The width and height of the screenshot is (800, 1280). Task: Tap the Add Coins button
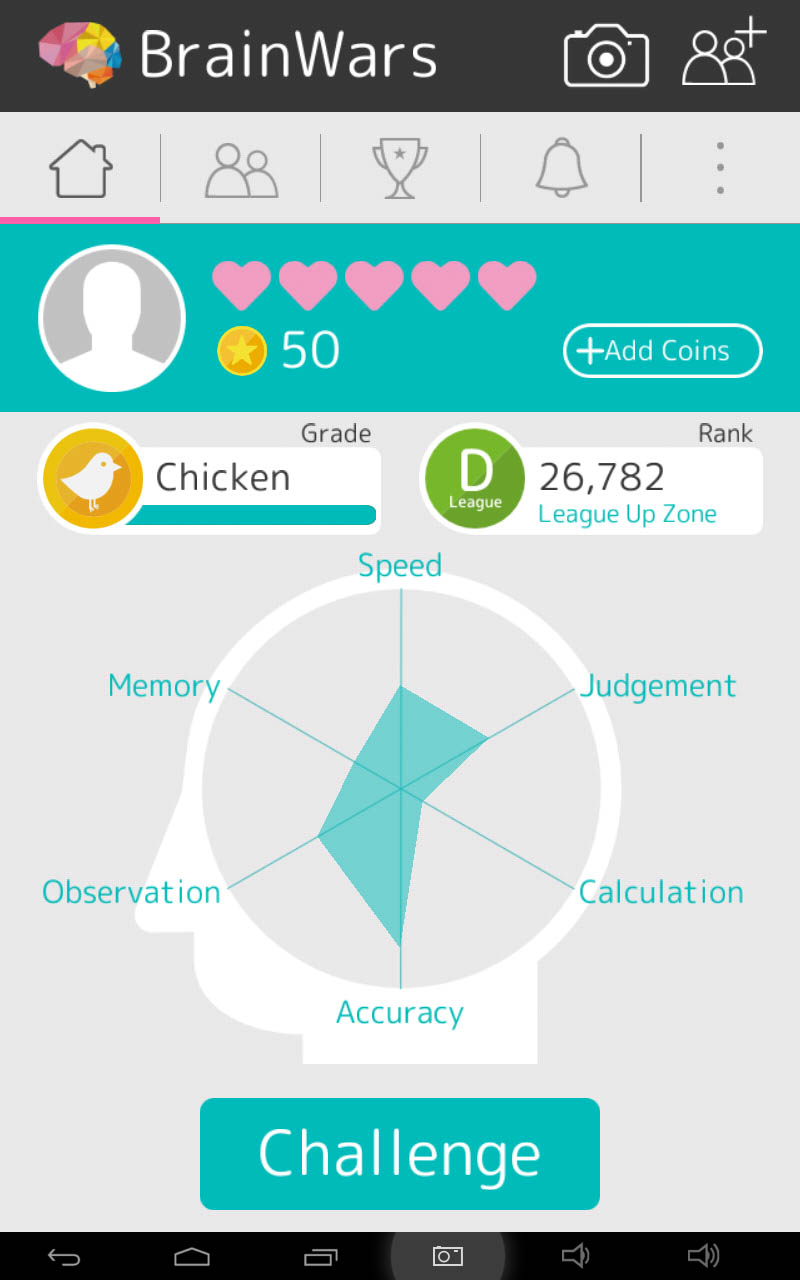coord(662,351)
